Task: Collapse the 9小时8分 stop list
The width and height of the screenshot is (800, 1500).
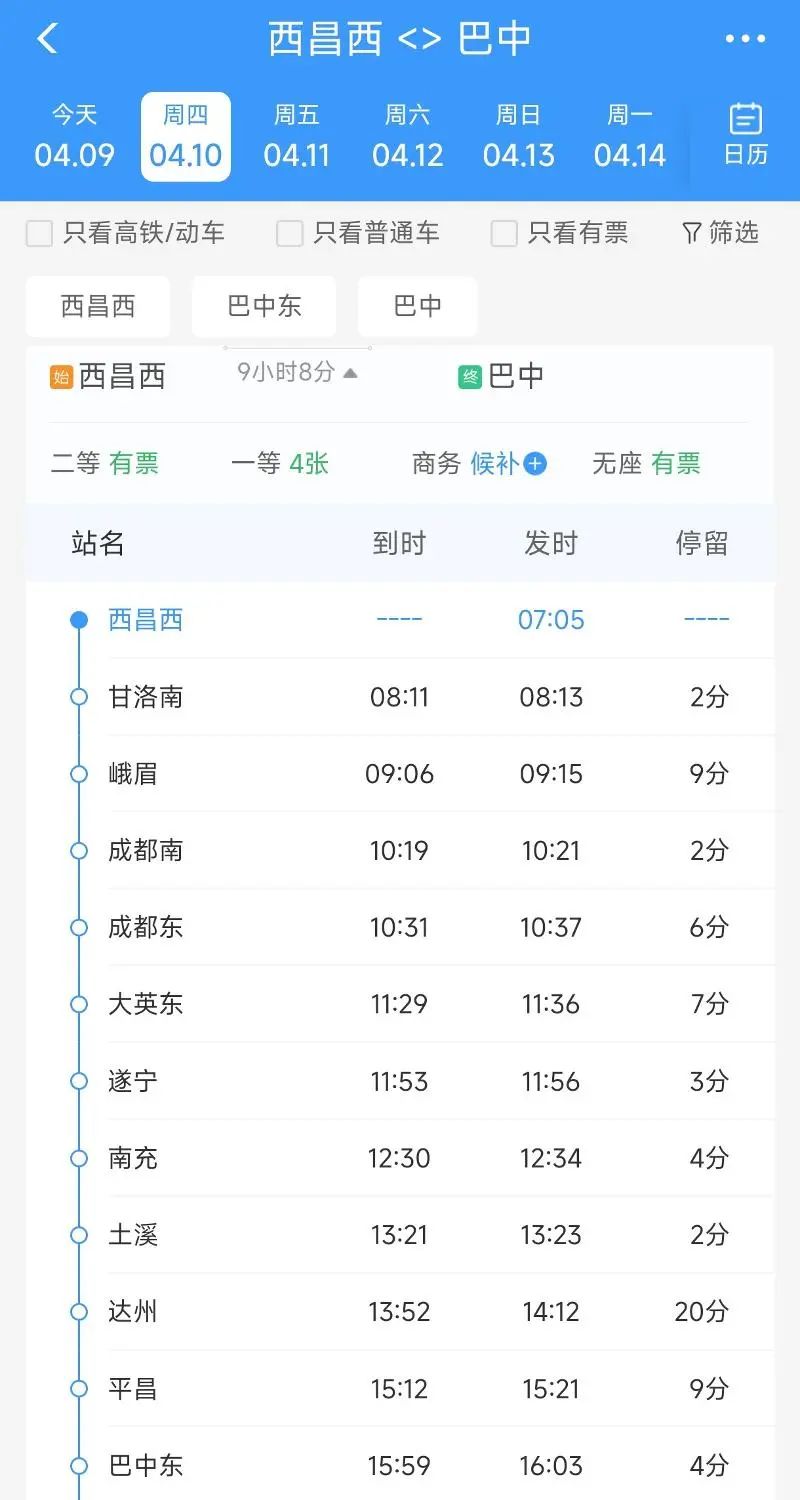Action: pyautogui.click(x=298, y=373)
